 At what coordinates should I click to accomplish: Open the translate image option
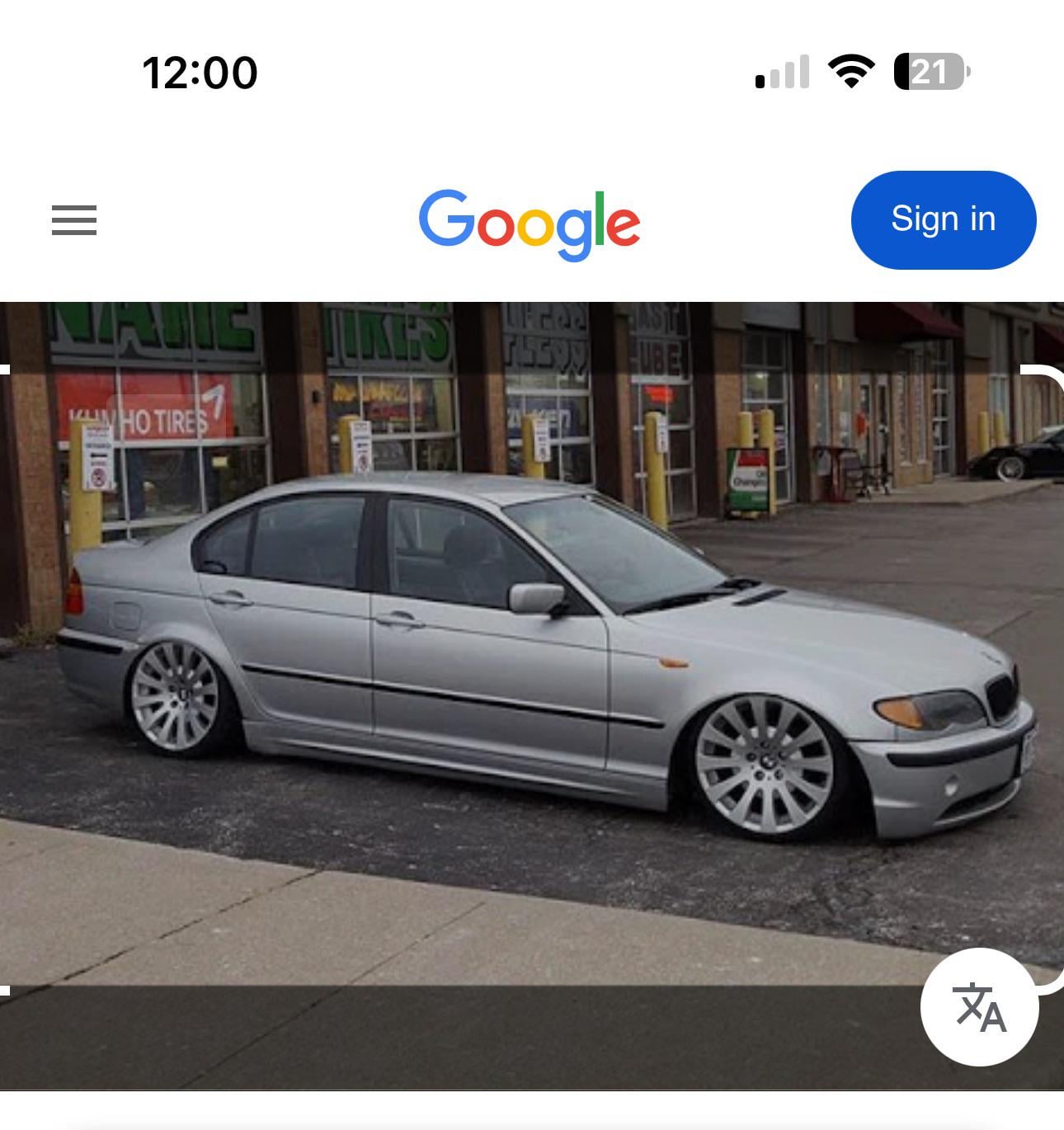[979, 1007]
